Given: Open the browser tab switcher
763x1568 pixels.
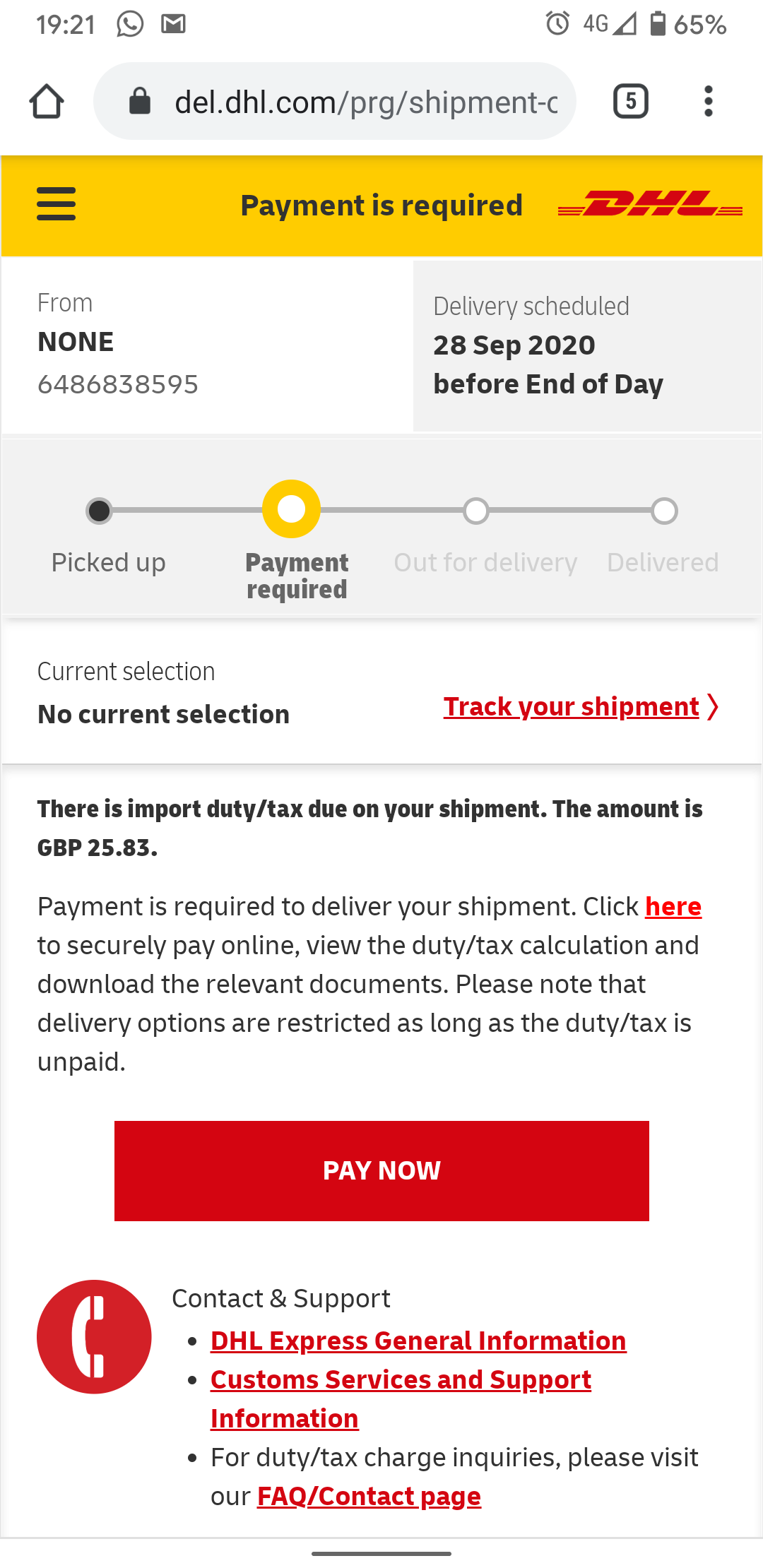Looking at the screenshot, I should pyautogui.click(x=631, y=101).
